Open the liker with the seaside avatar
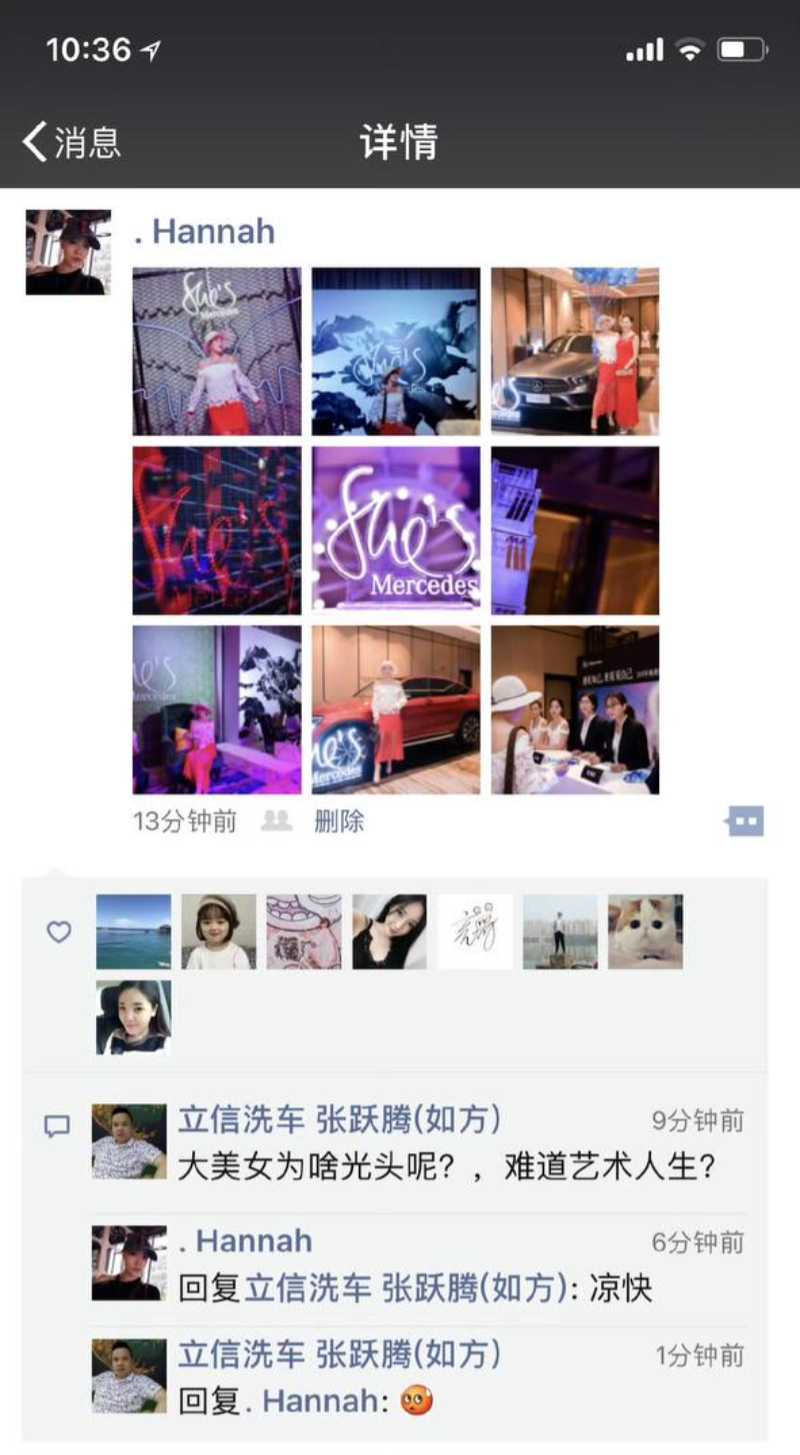Viewport: 800px width, 1455px height. 133,932
